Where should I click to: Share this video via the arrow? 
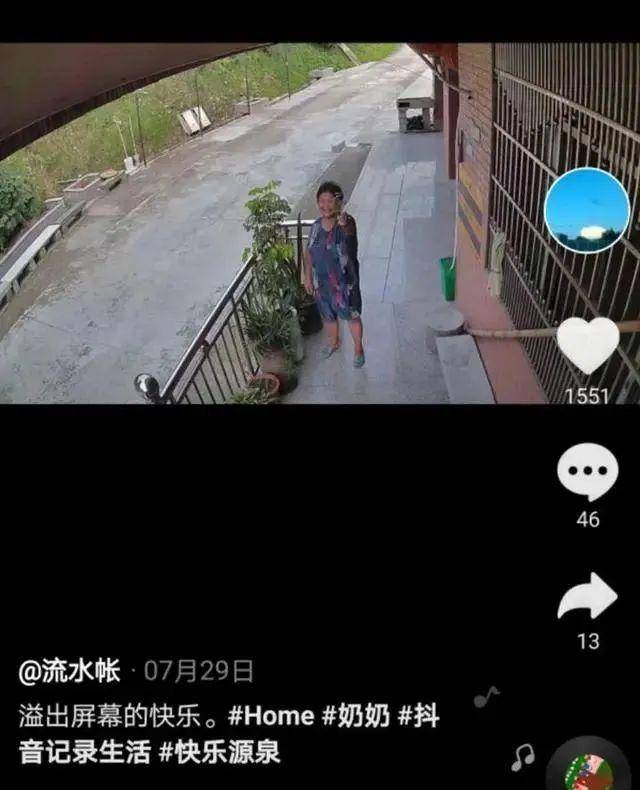[587, 598]
